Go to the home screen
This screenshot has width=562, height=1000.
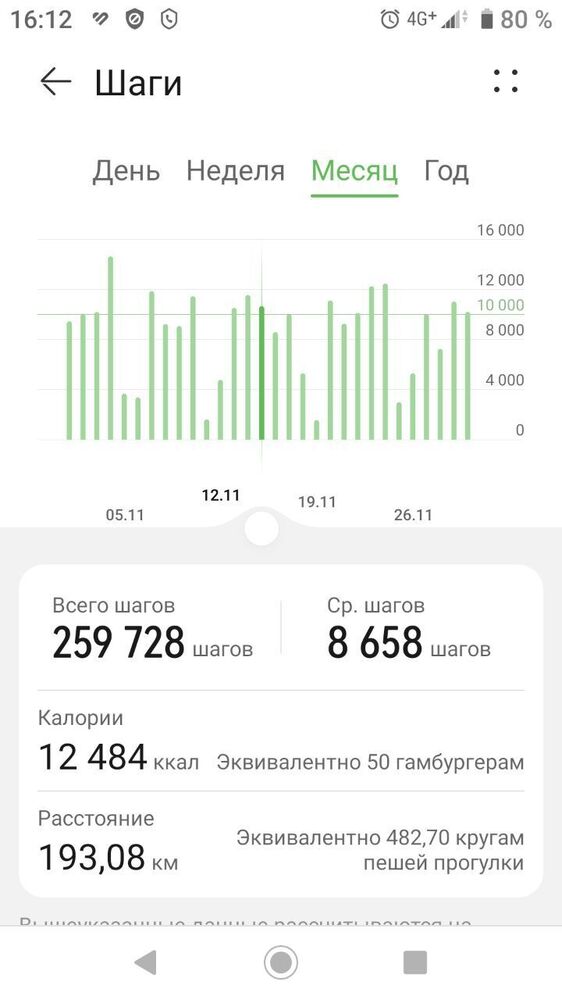[x=281, y=962]
